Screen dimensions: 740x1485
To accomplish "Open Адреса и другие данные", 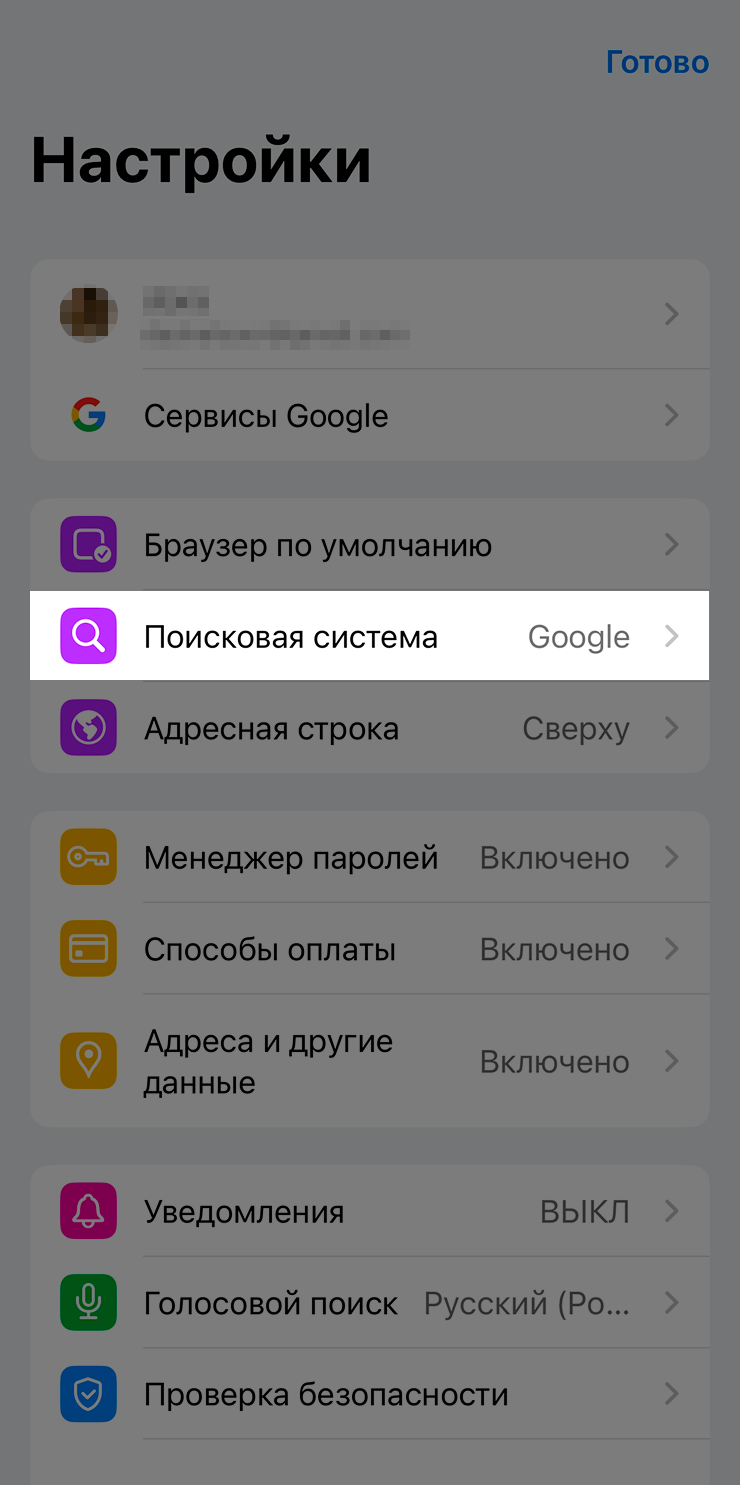I will click(x=370, y=1061).
